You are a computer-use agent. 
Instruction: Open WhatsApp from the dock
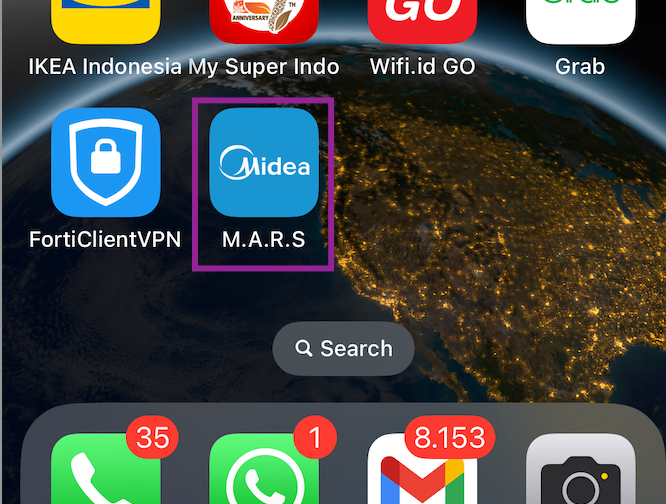point(264,468)
